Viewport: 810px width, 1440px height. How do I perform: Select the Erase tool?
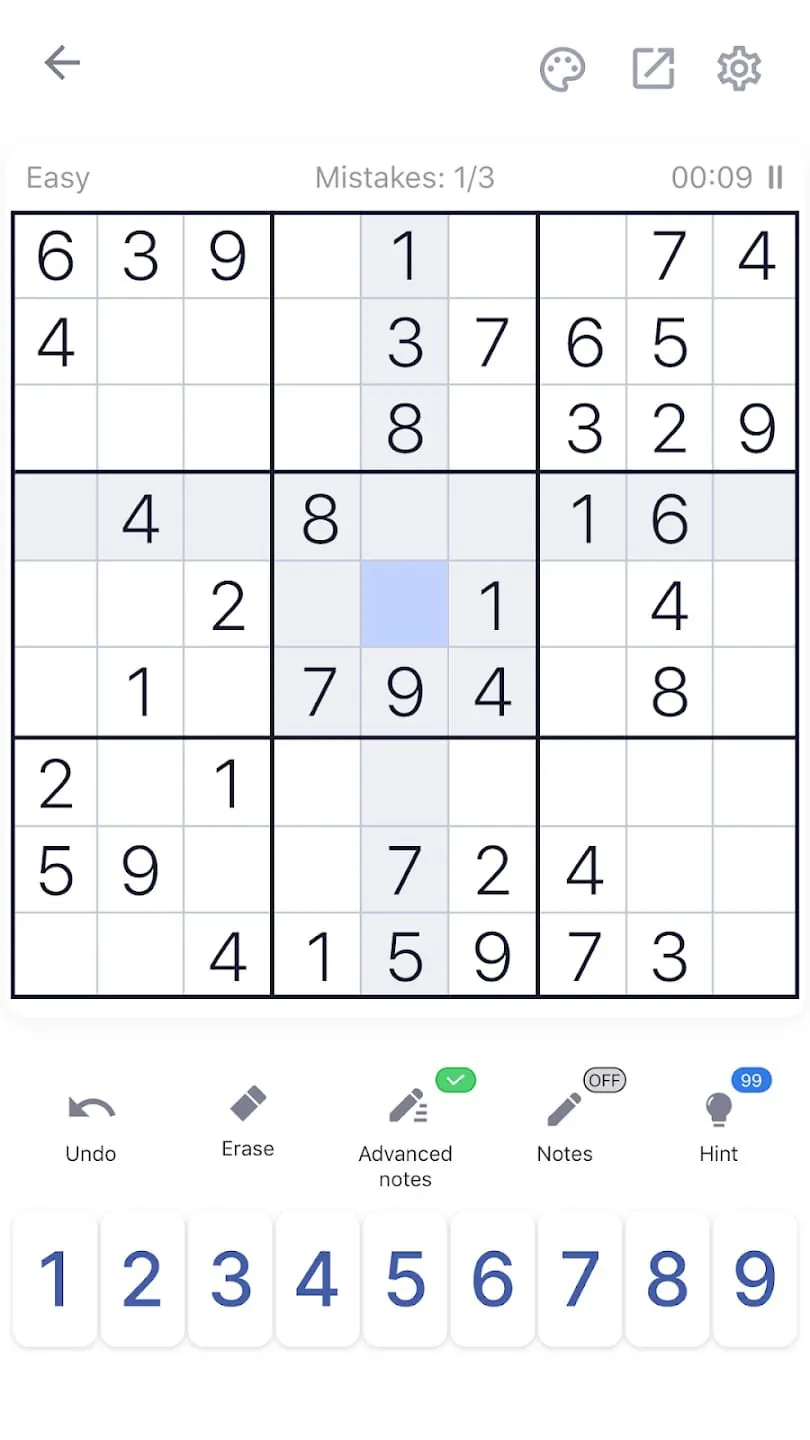point(246,1105)
